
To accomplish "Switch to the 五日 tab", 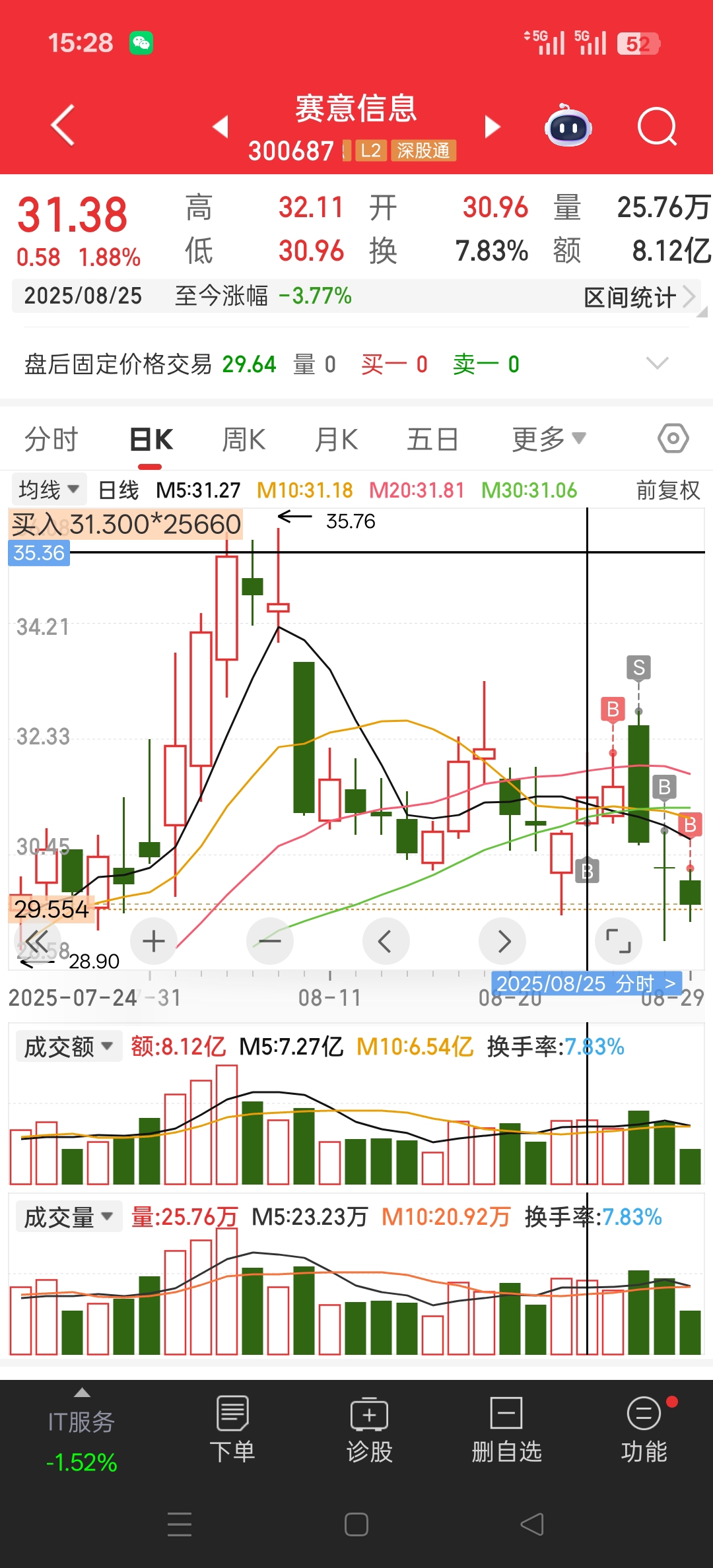I will [432, 439].
